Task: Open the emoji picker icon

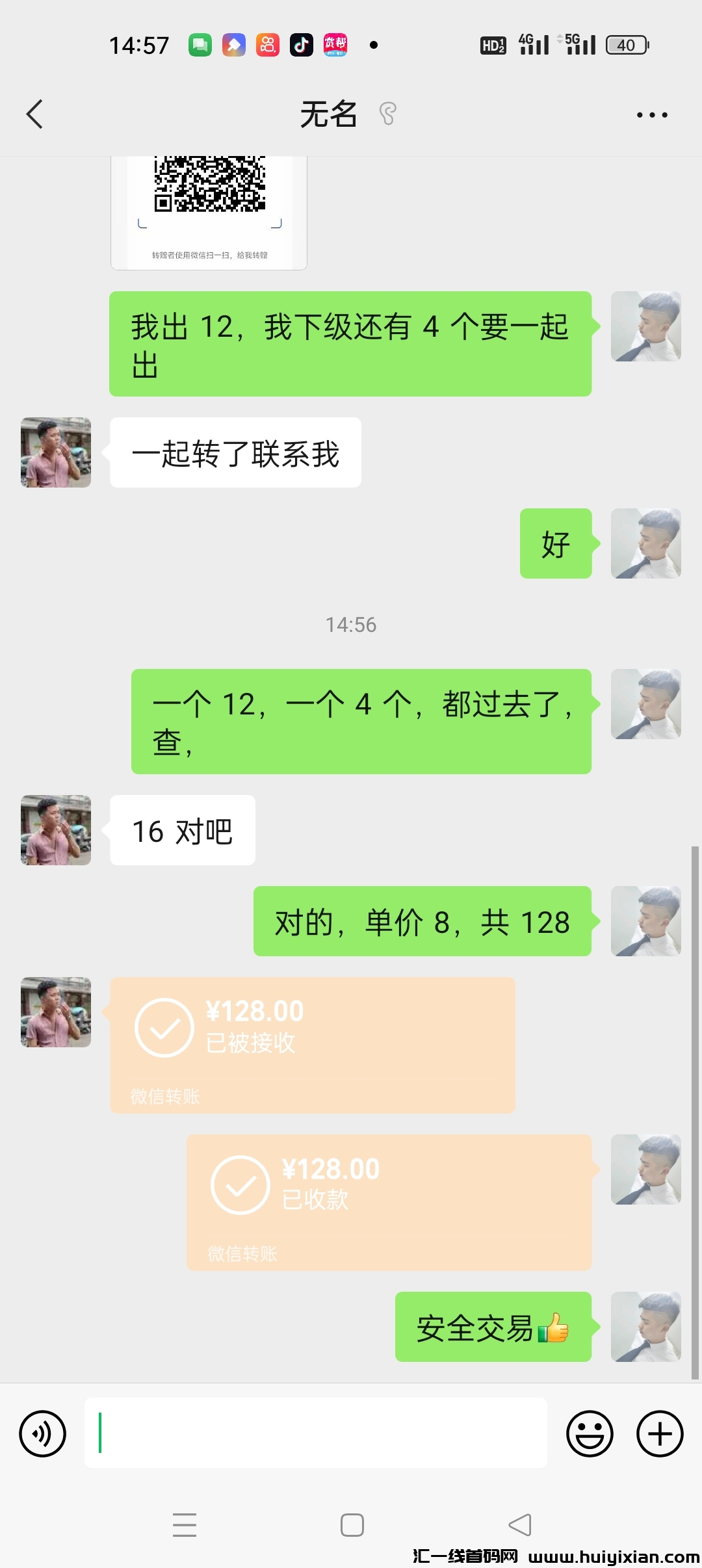Action: coord(589,1433)
